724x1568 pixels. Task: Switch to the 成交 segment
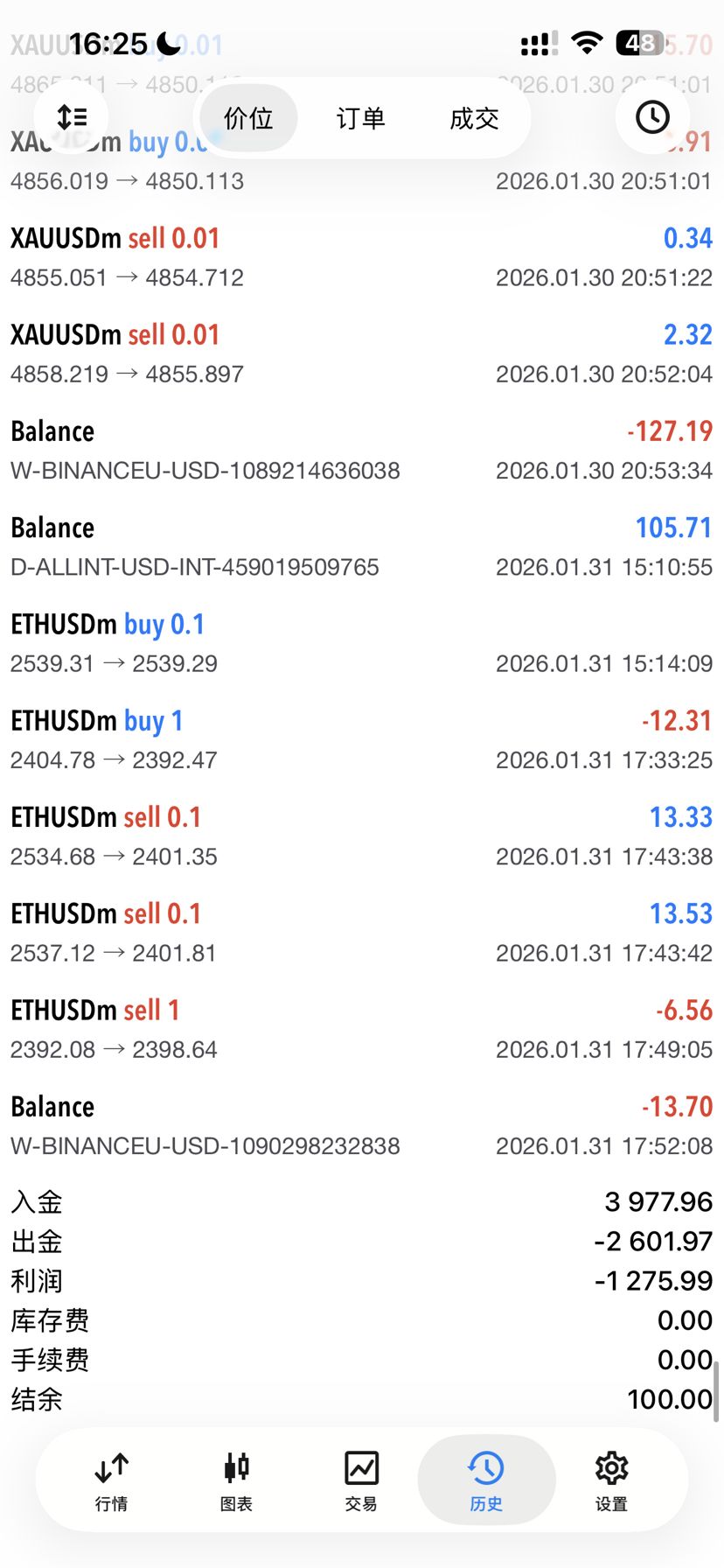474,118
